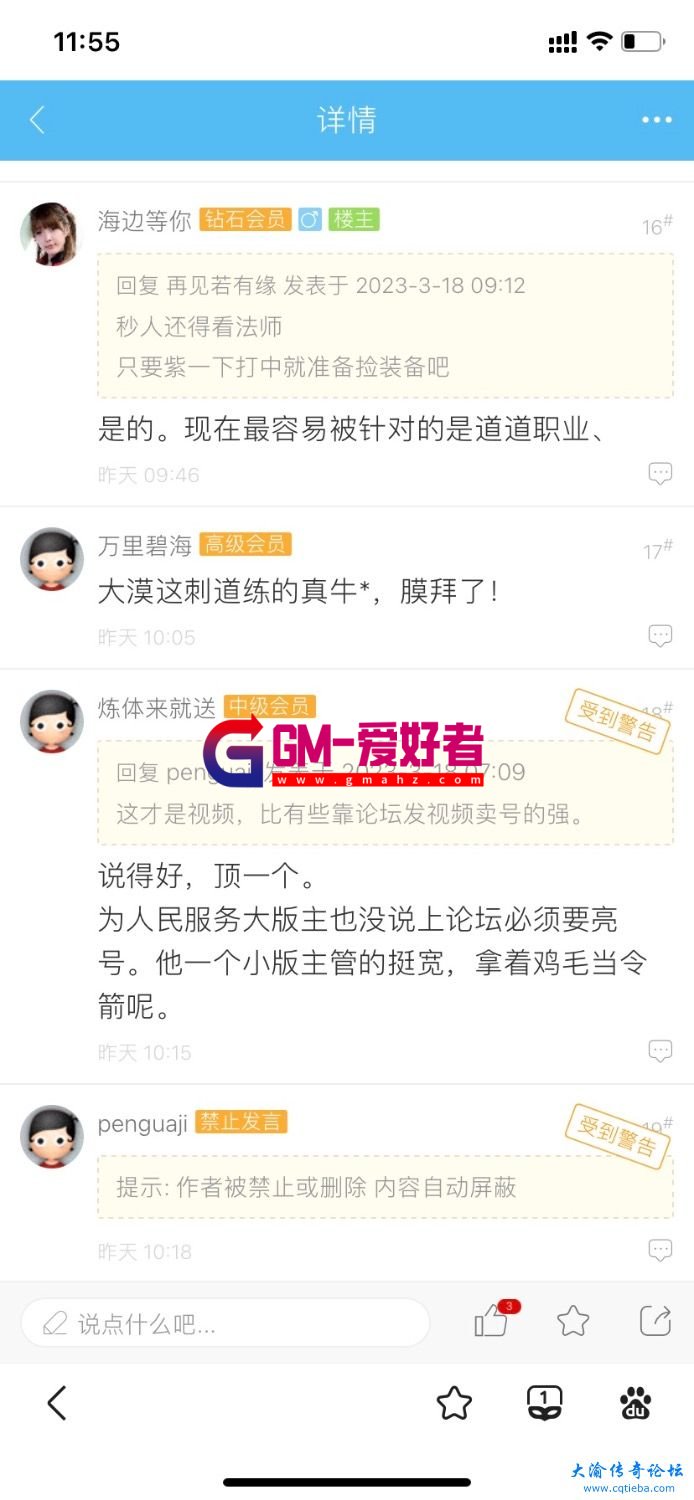Open the three-dot overflow menu

pos(656,120)
